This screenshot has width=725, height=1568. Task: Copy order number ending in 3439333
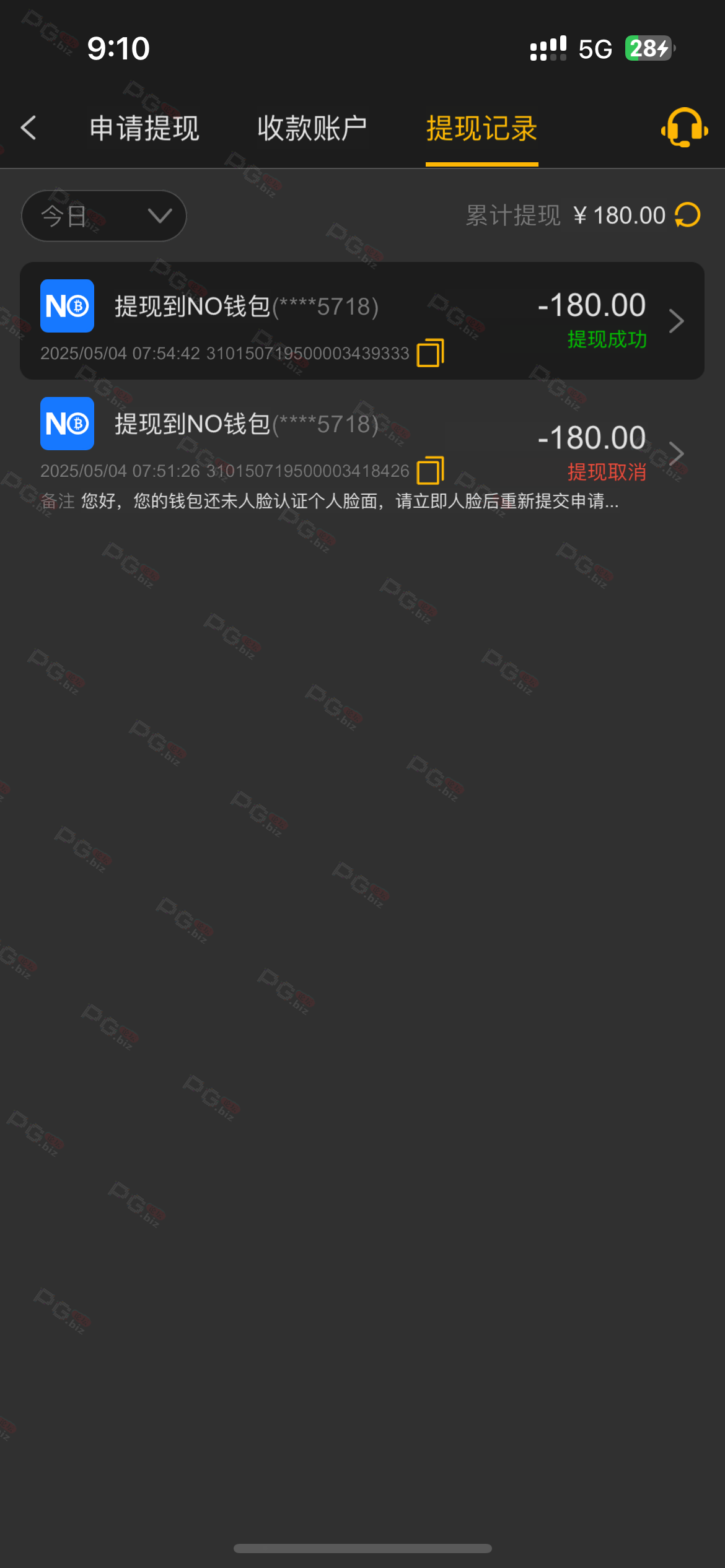click(x=430, y=353)
